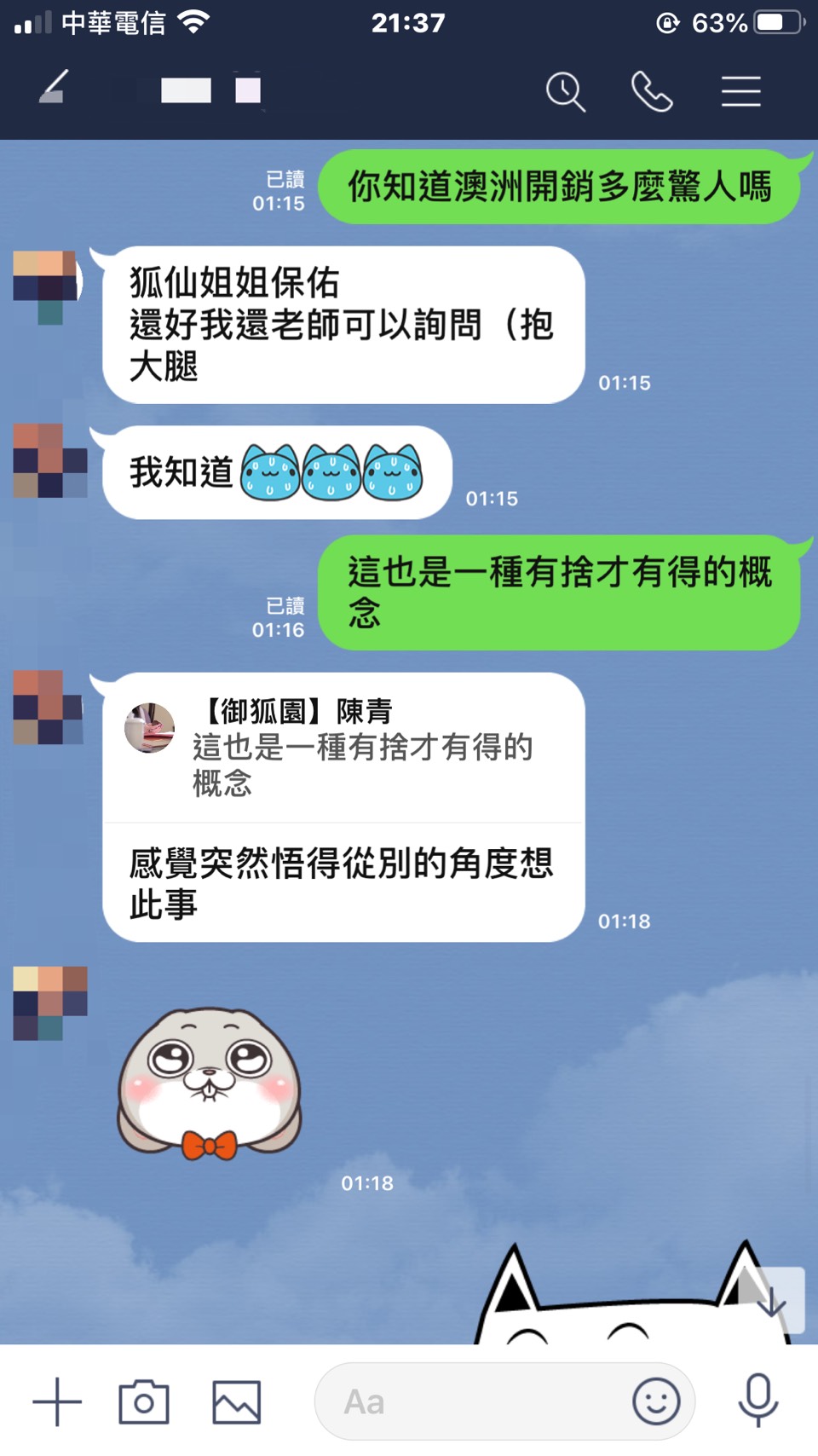The image size is (818, 1456).
Task: Start a voice call
Action: (x=652, y=91)
